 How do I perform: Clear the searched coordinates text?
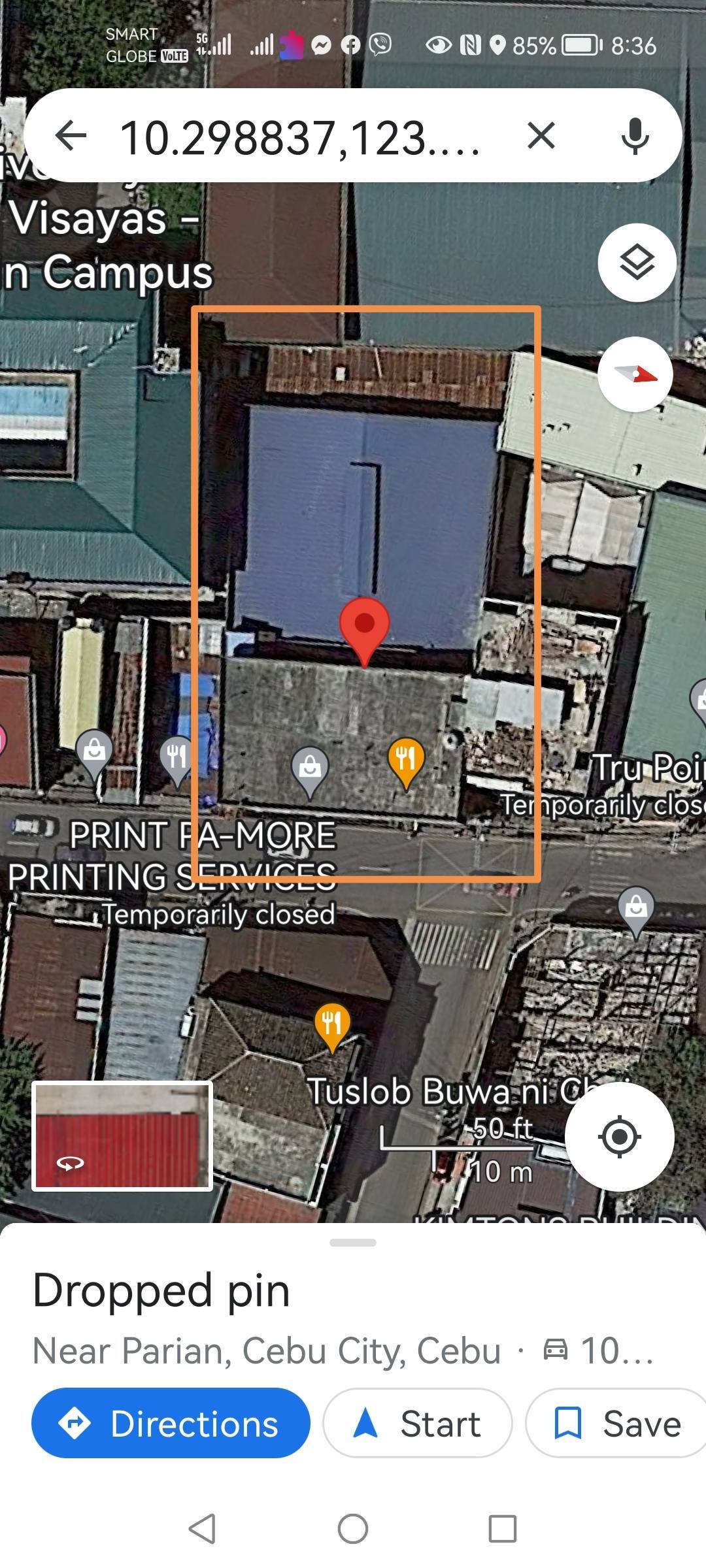(541, 136)
